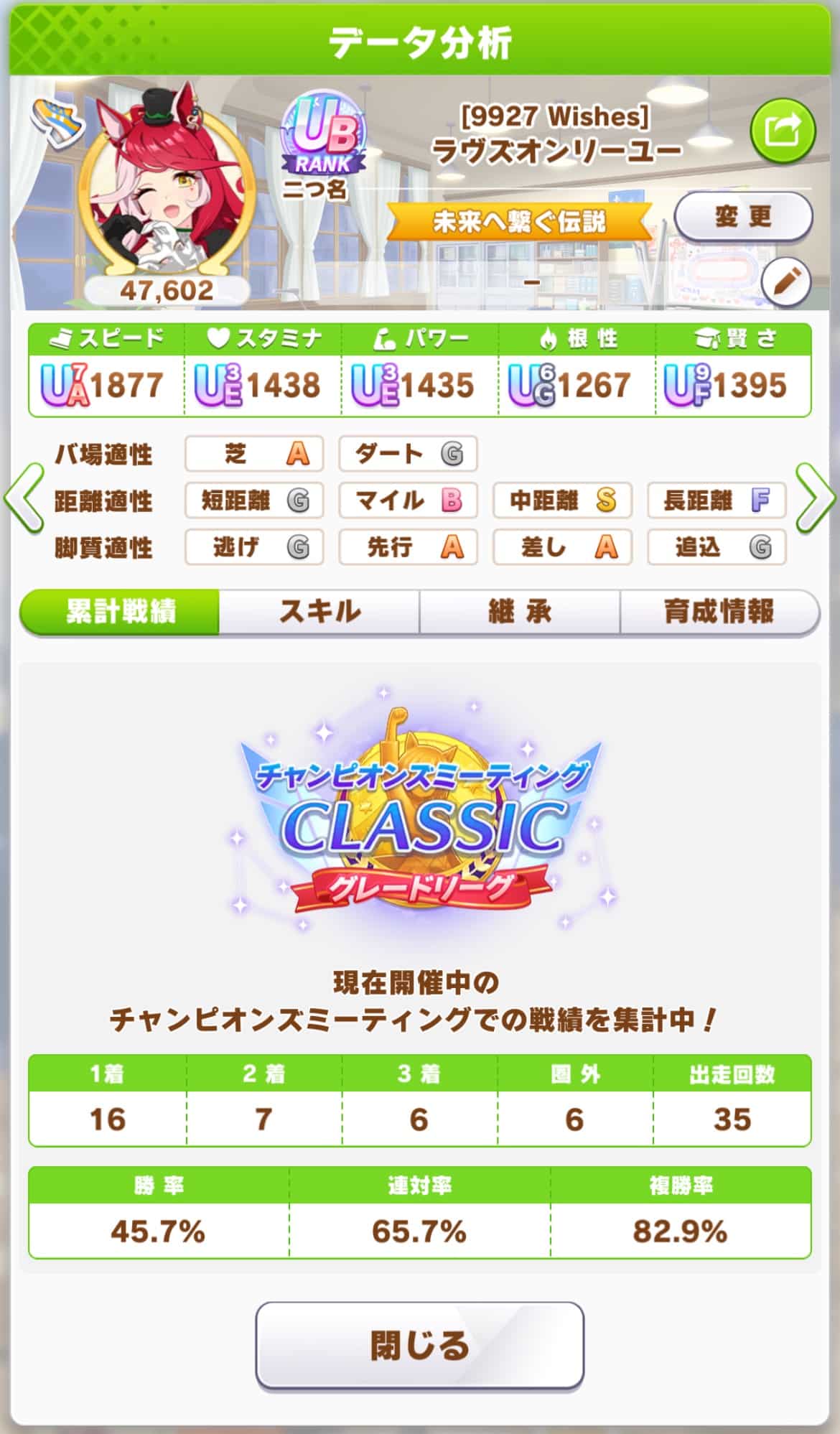The width and height of the screenshot is (840, 1434).
Task: Go to next character with right arrow
Action: 816,498
